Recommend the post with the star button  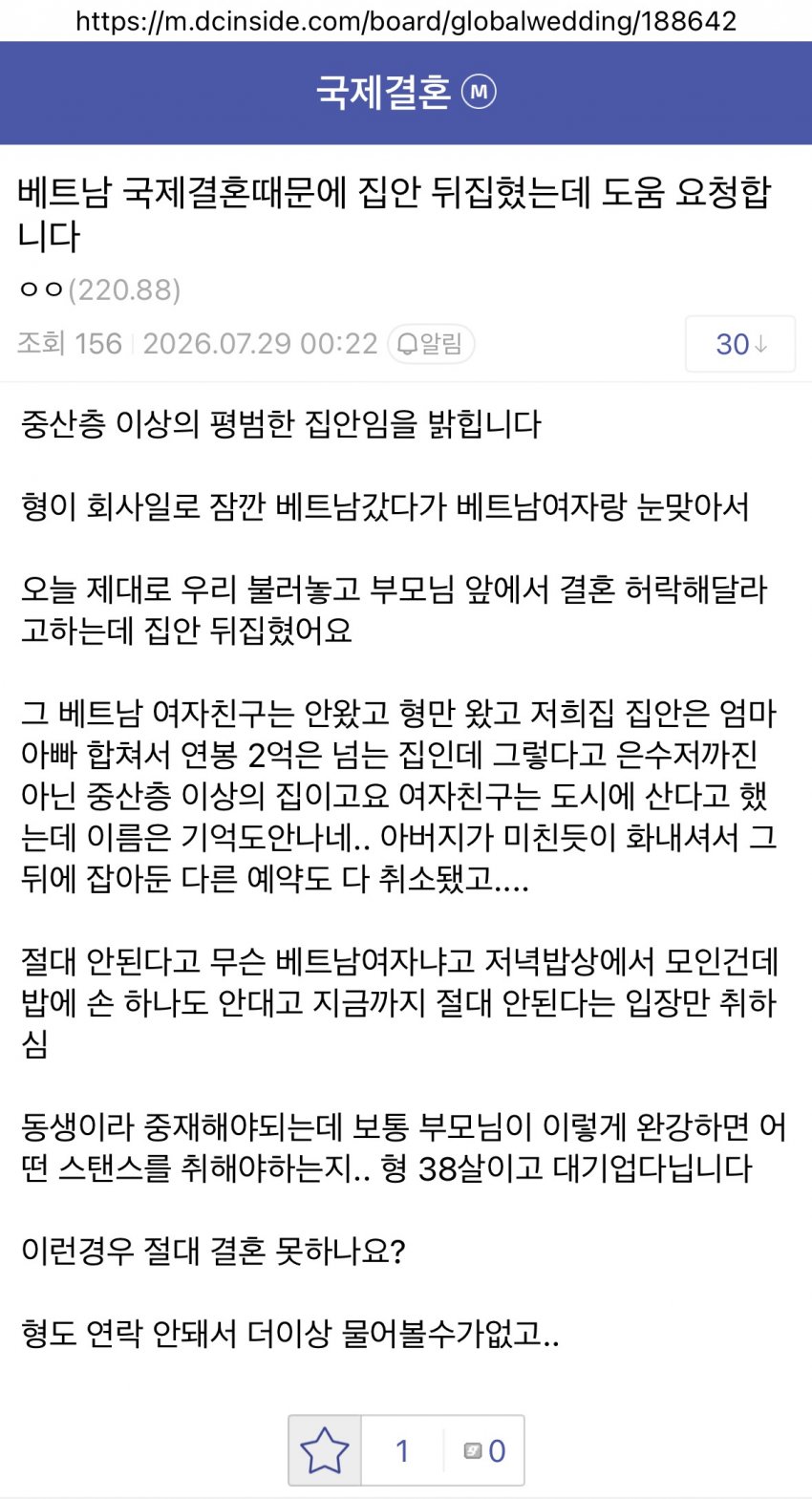pyautogui.click(x=325, y=1450)
